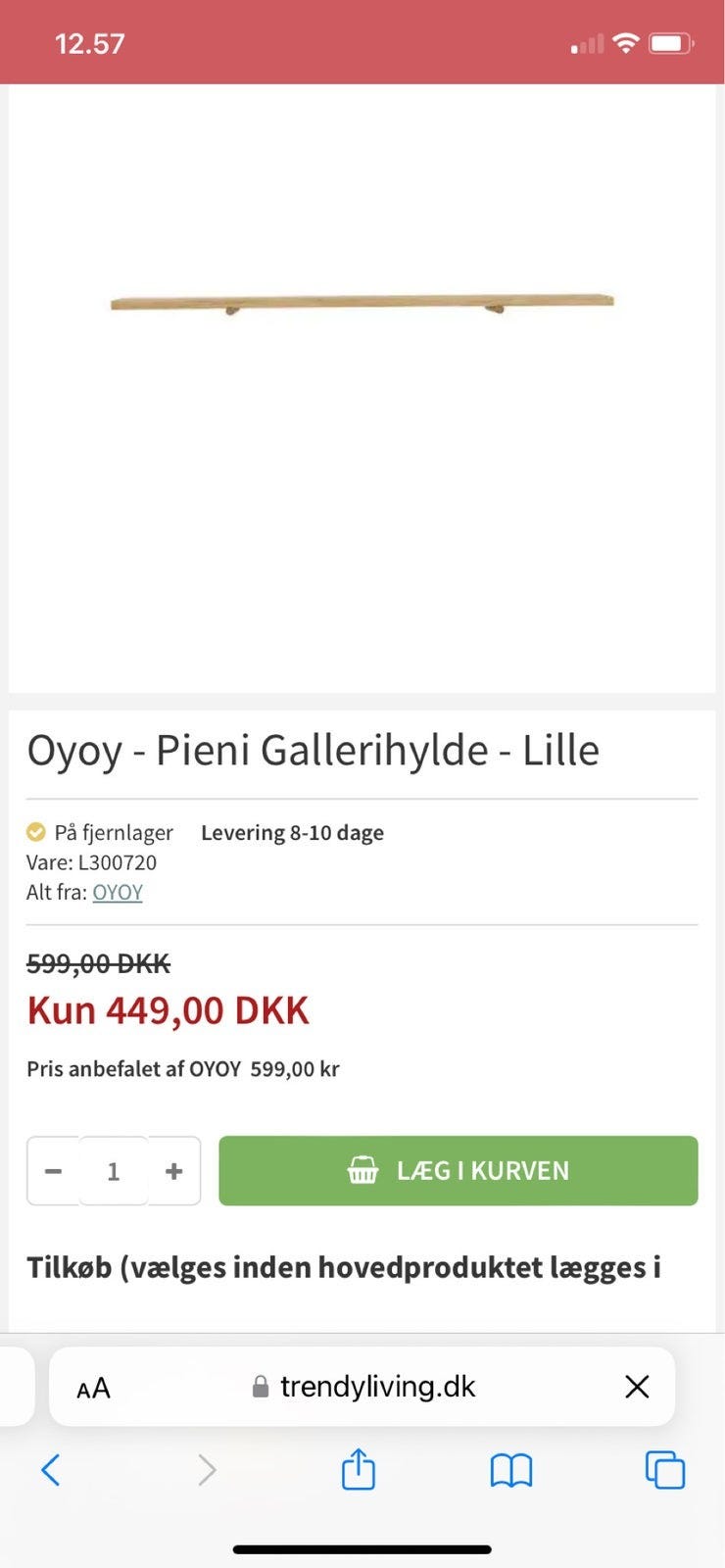Open Safari bookmarks

511,1470
